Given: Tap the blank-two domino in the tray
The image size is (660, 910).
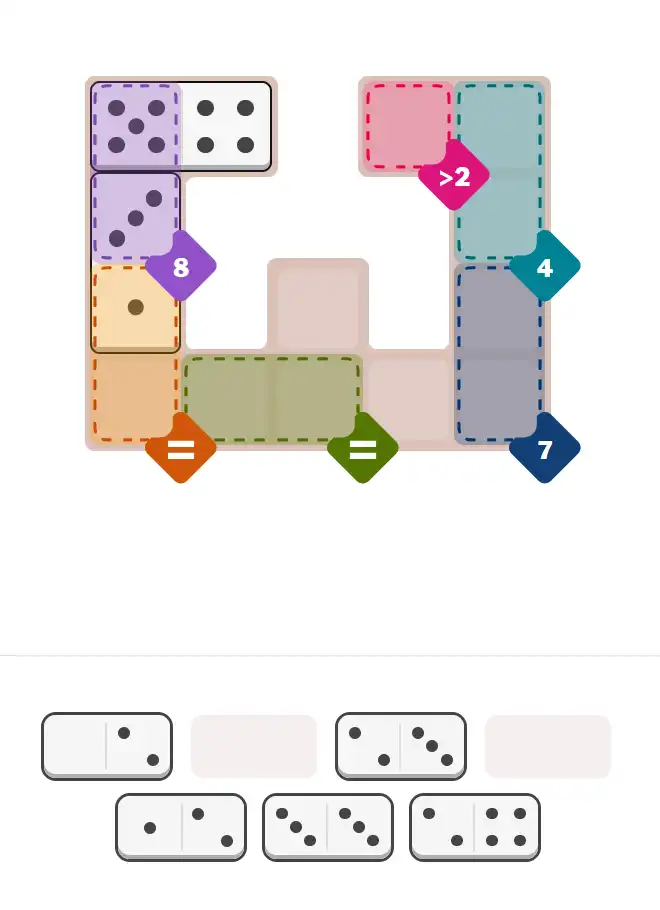Looking at the screenshot, I should click(x=107, y=746).
